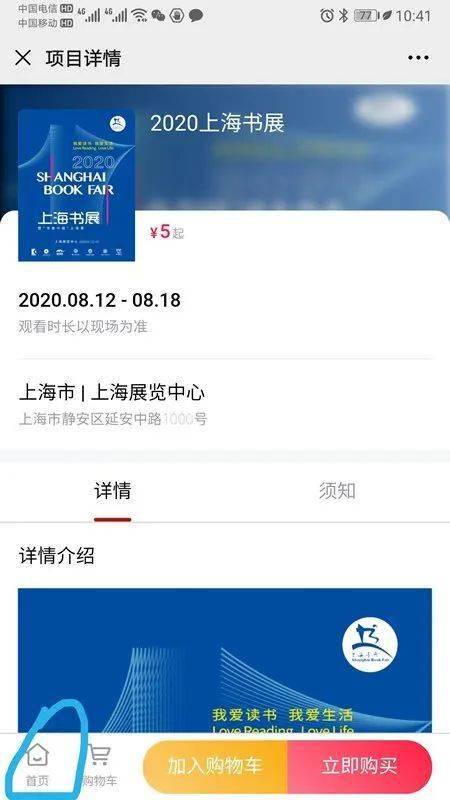Go to 首页 home tab

[37, 764]
